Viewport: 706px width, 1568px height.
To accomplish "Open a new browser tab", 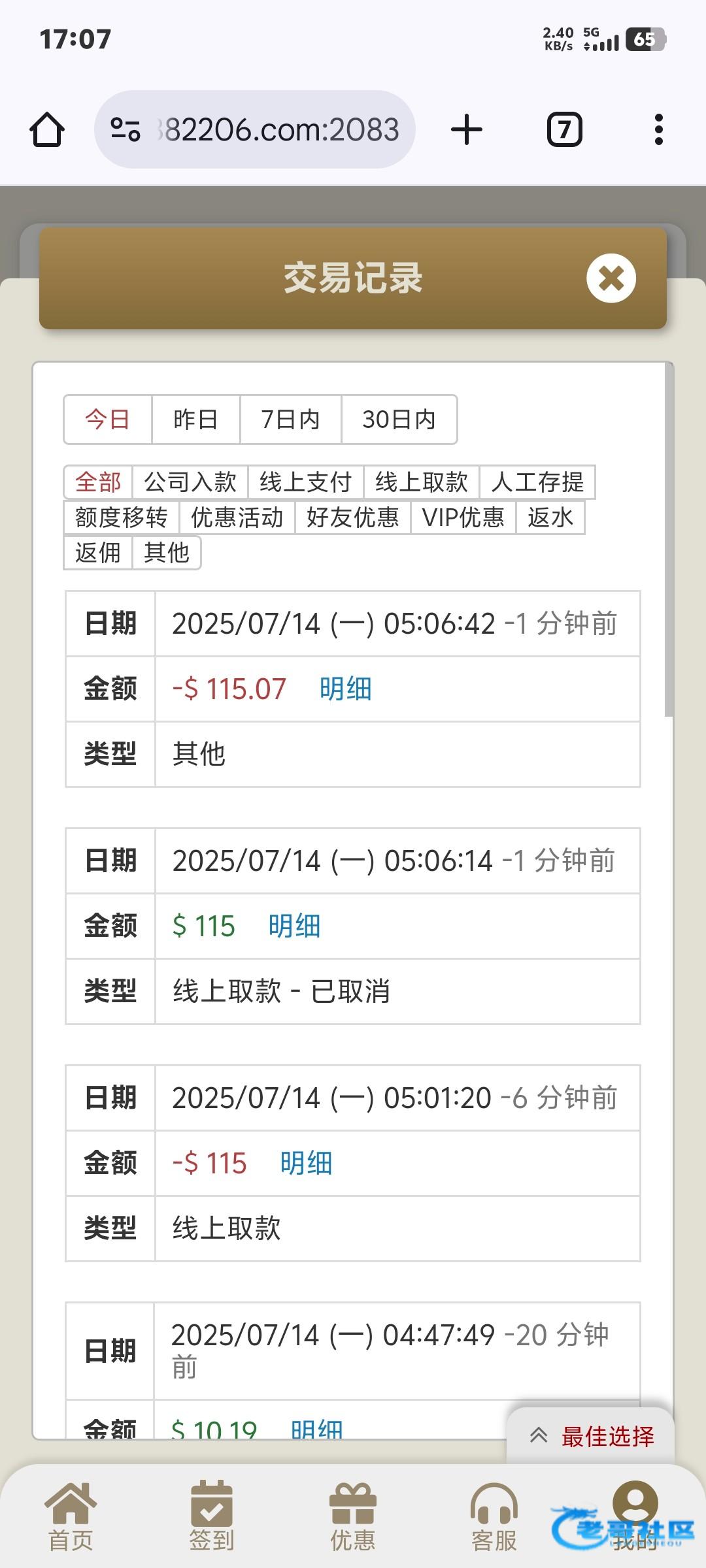I will coord(467,129).
